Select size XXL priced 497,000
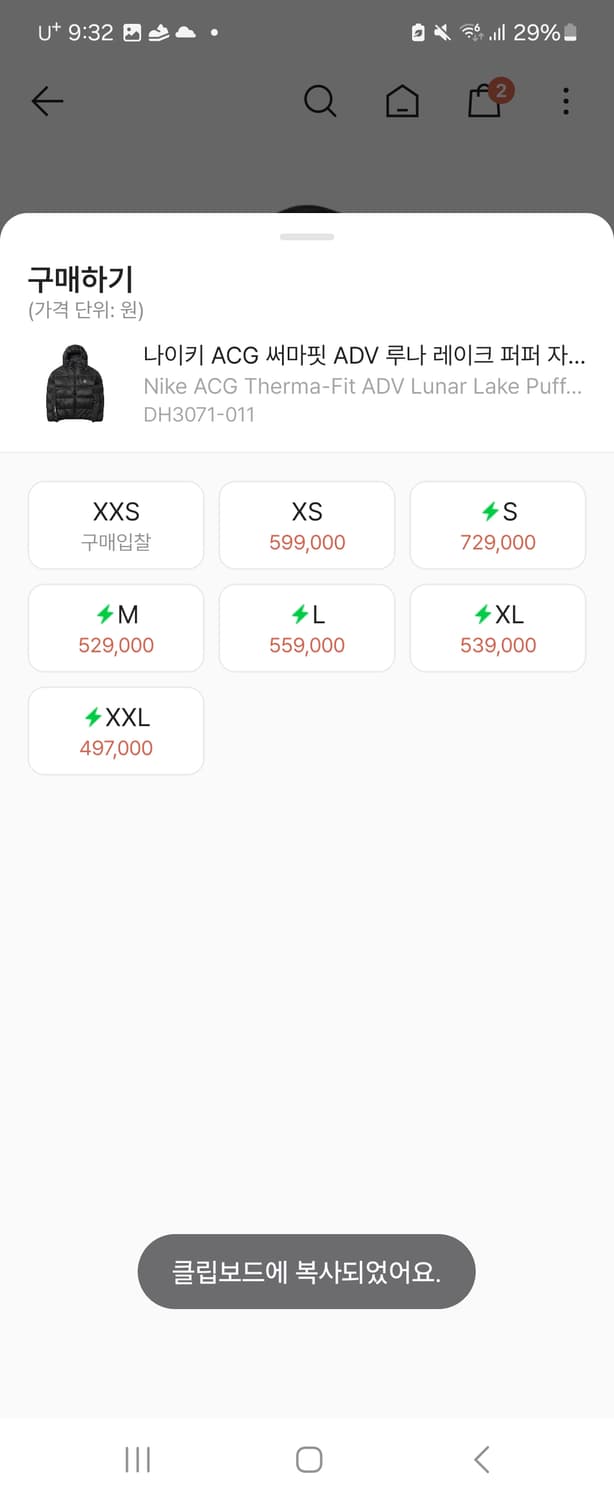The image size is (614, 1500). point(116,732)
